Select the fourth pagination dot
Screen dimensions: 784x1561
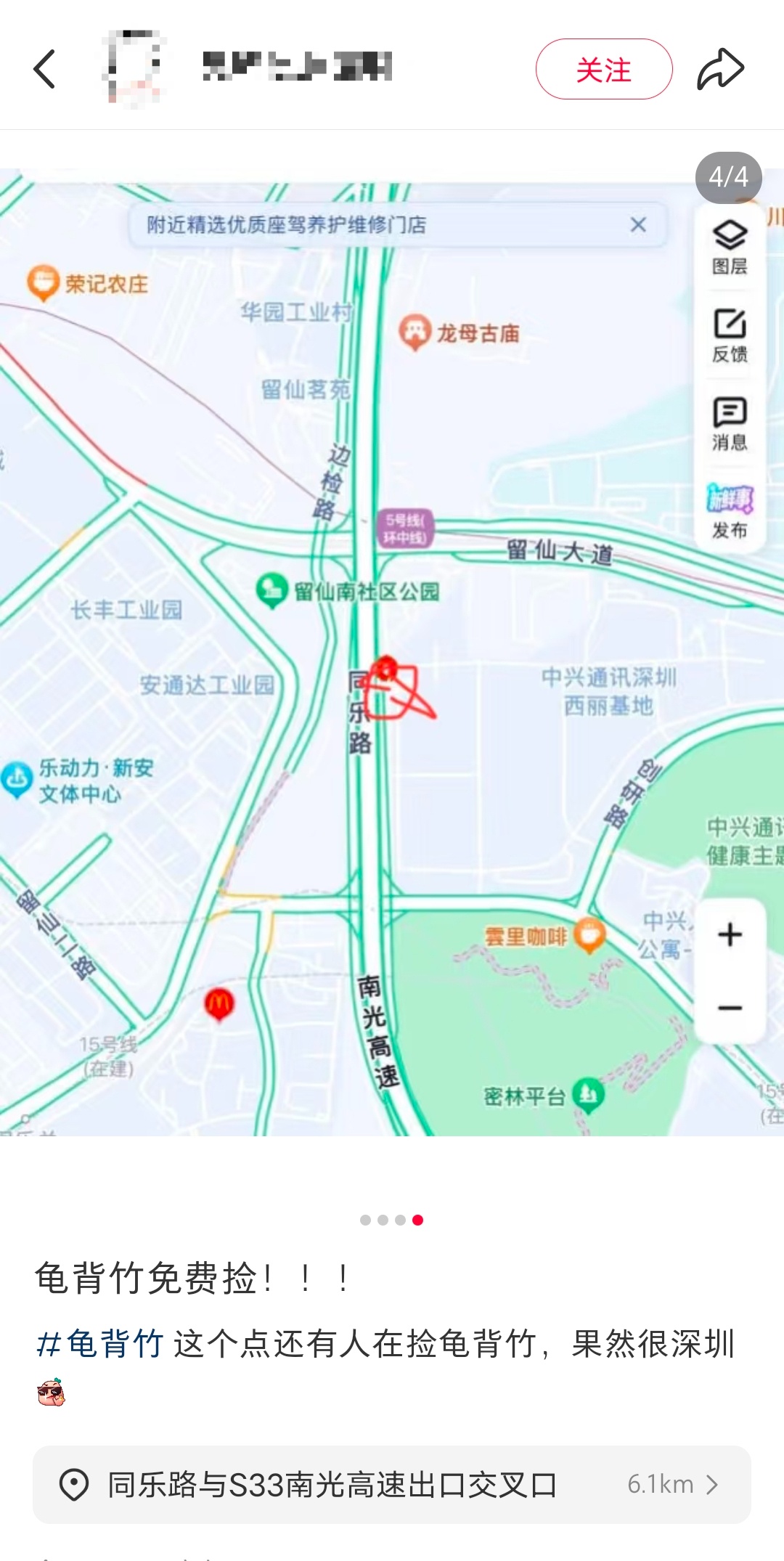click(417, 1219)
